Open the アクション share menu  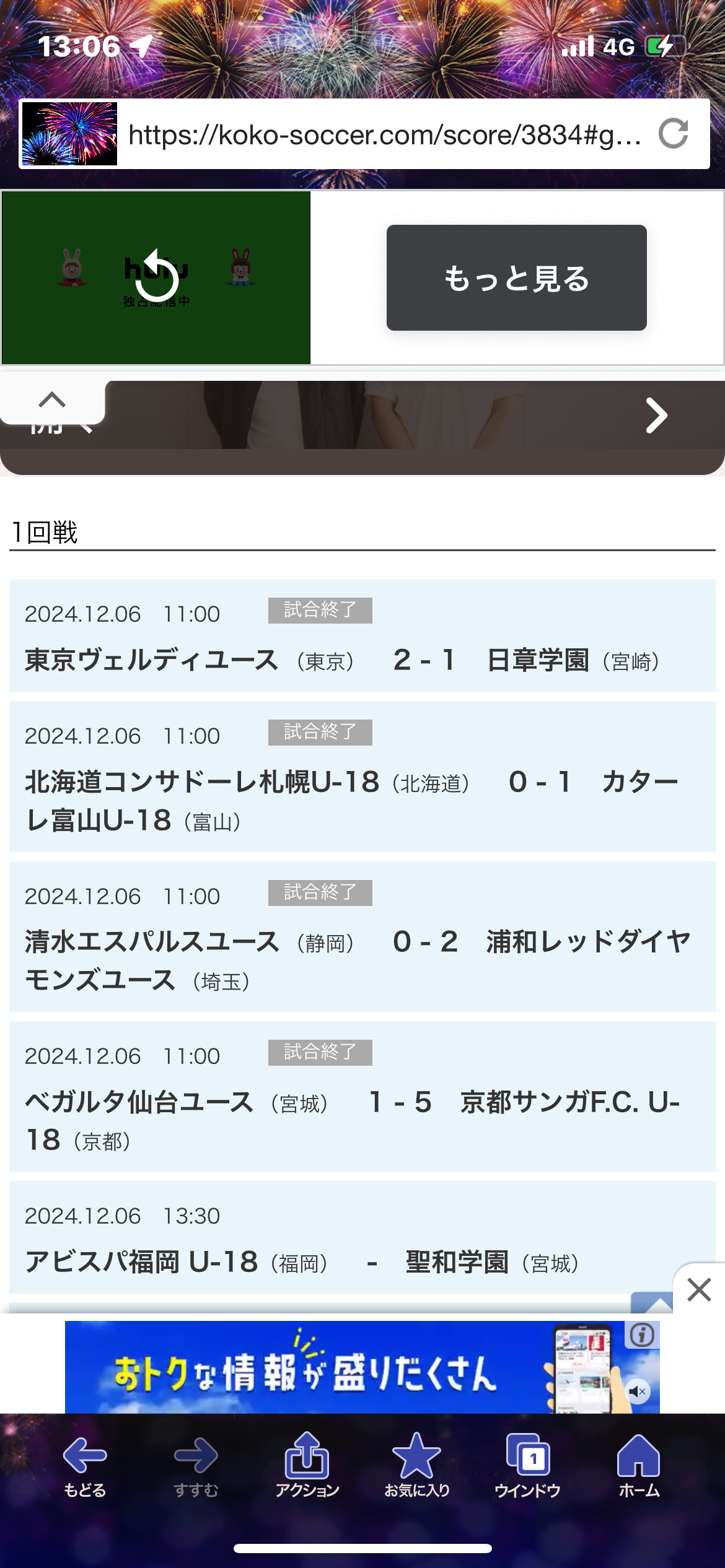pyautogui.click(x=307, y=1465)
